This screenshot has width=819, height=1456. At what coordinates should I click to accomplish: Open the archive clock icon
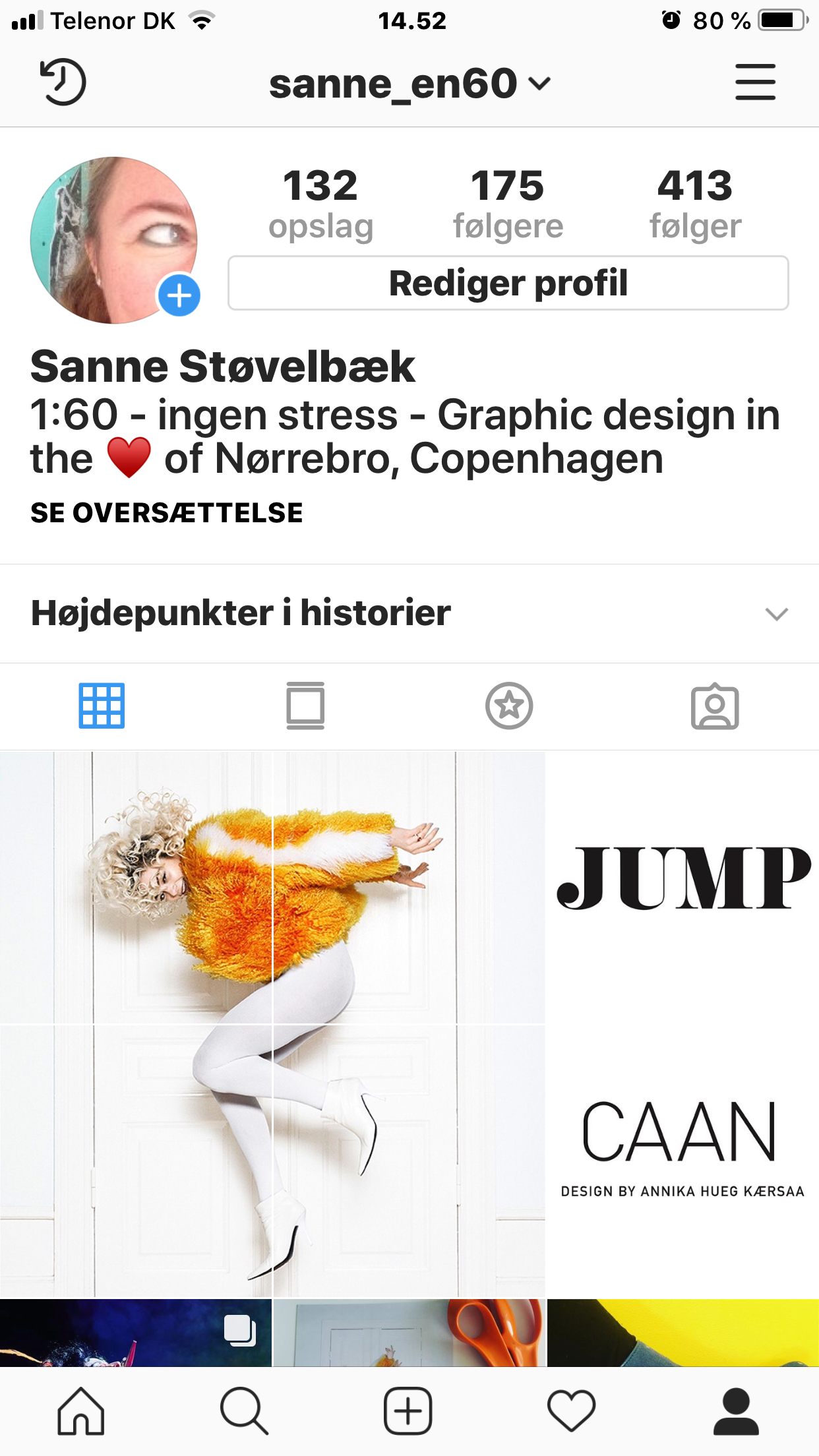coord(63,82)
